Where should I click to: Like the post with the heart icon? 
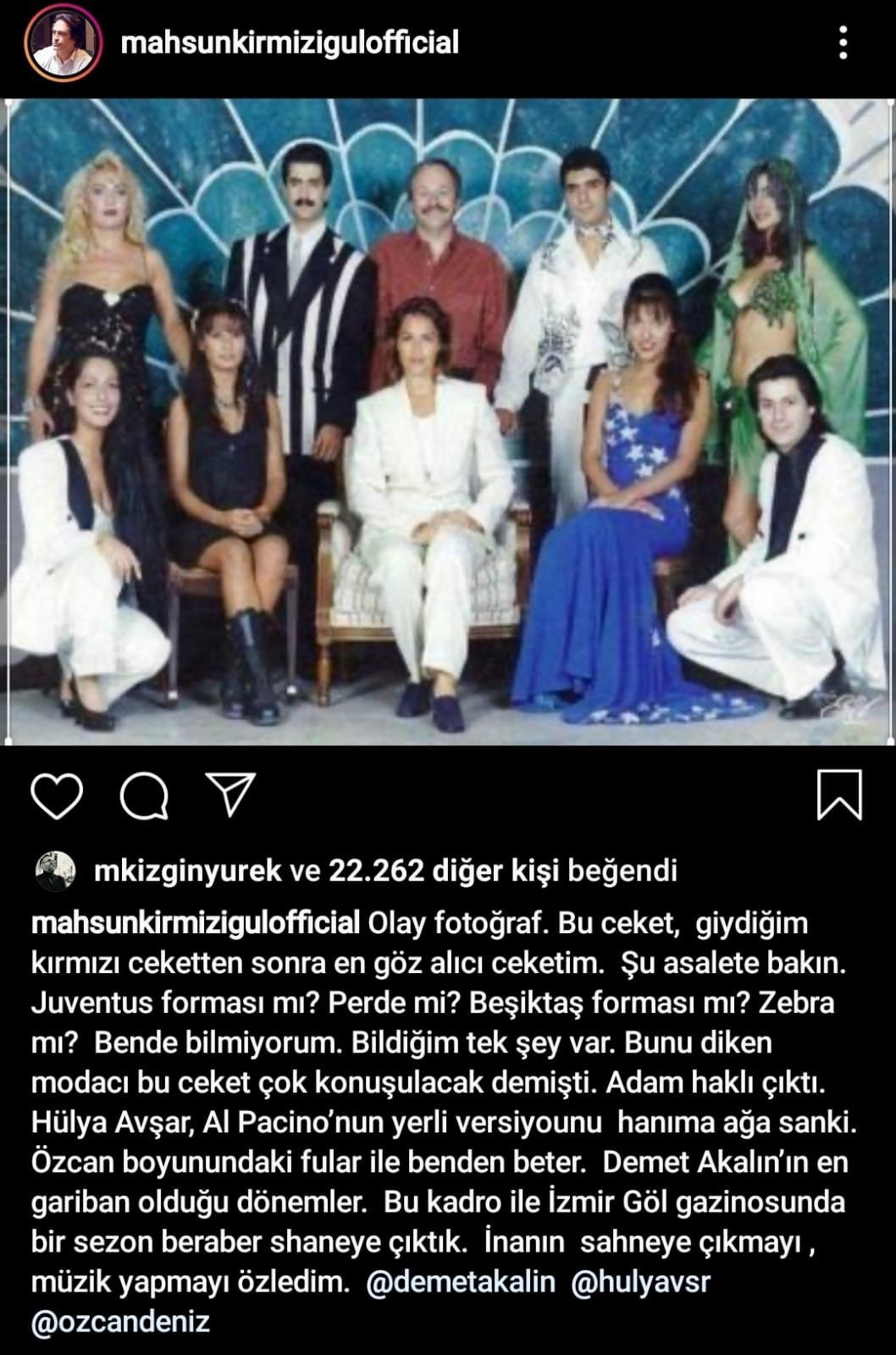[57, 796]
